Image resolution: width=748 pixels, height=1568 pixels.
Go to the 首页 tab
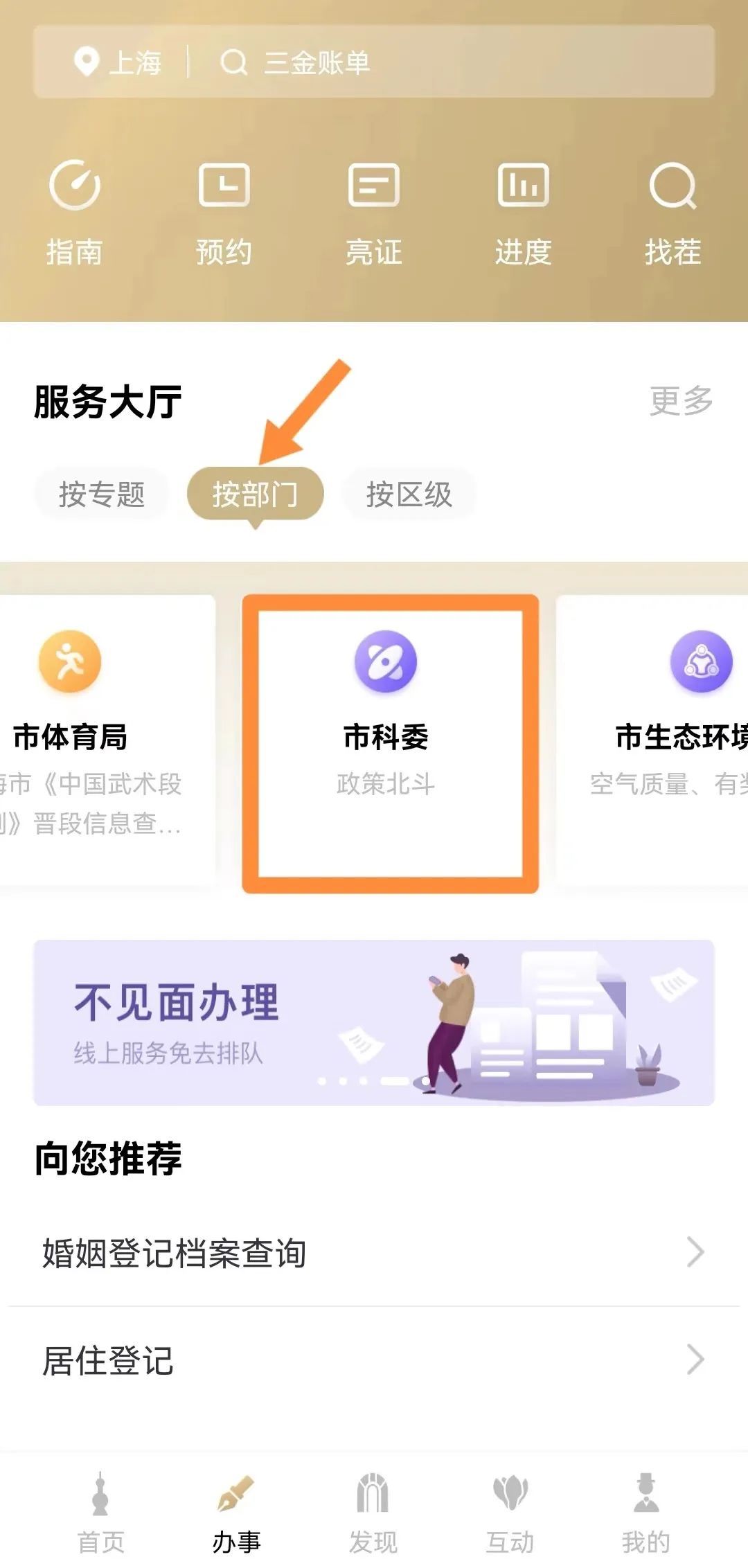point(100,1514)
